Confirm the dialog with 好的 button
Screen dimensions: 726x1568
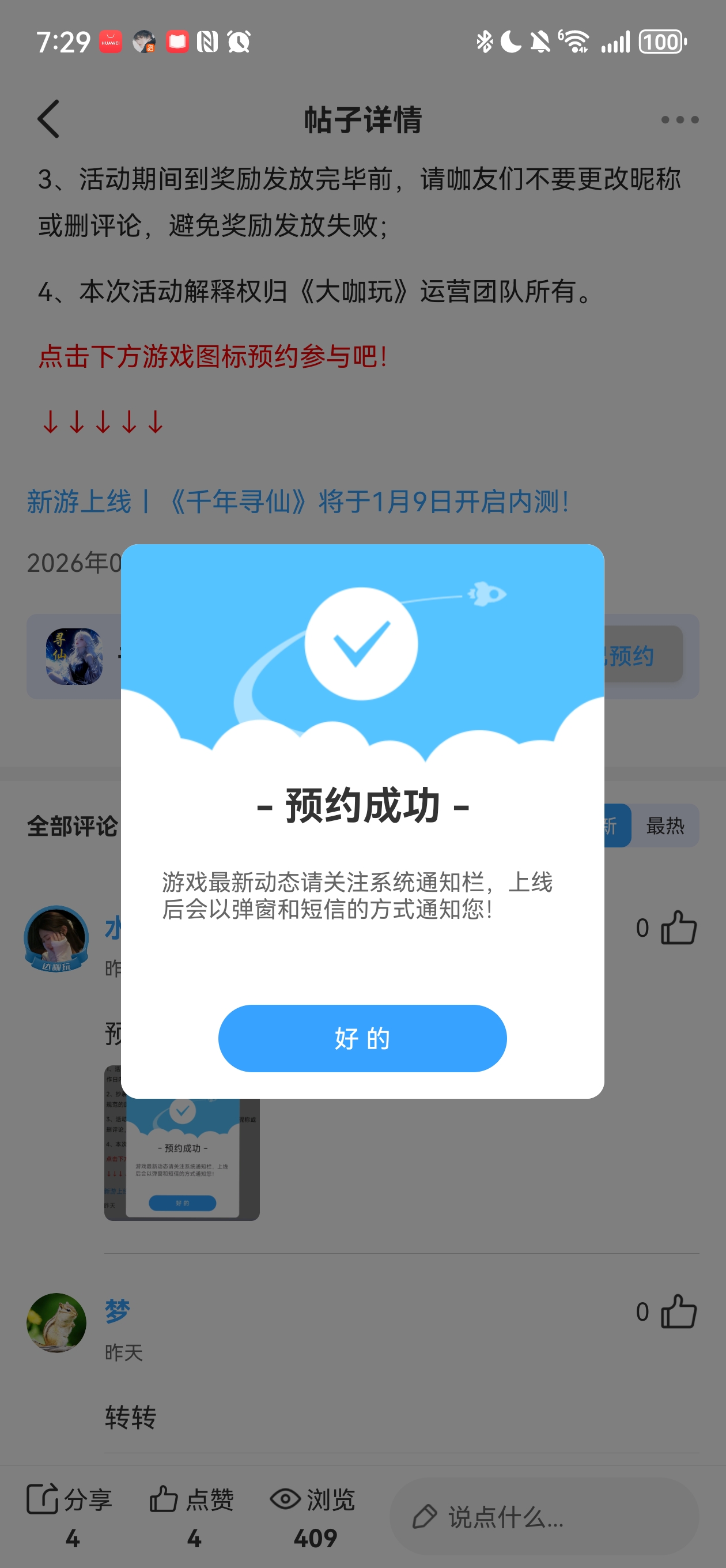[362, 1038]
